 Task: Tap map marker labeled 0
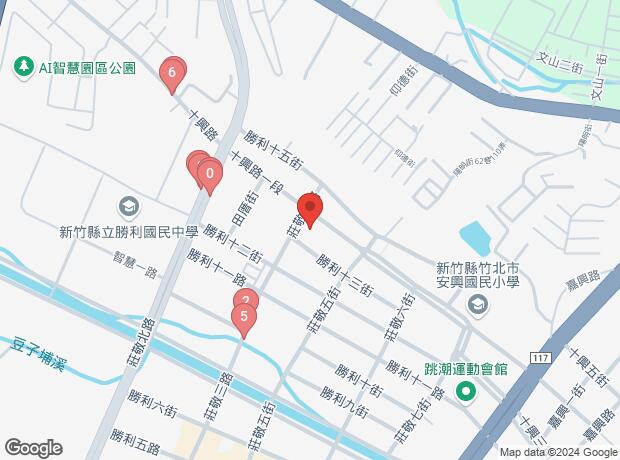coord(209,176)
